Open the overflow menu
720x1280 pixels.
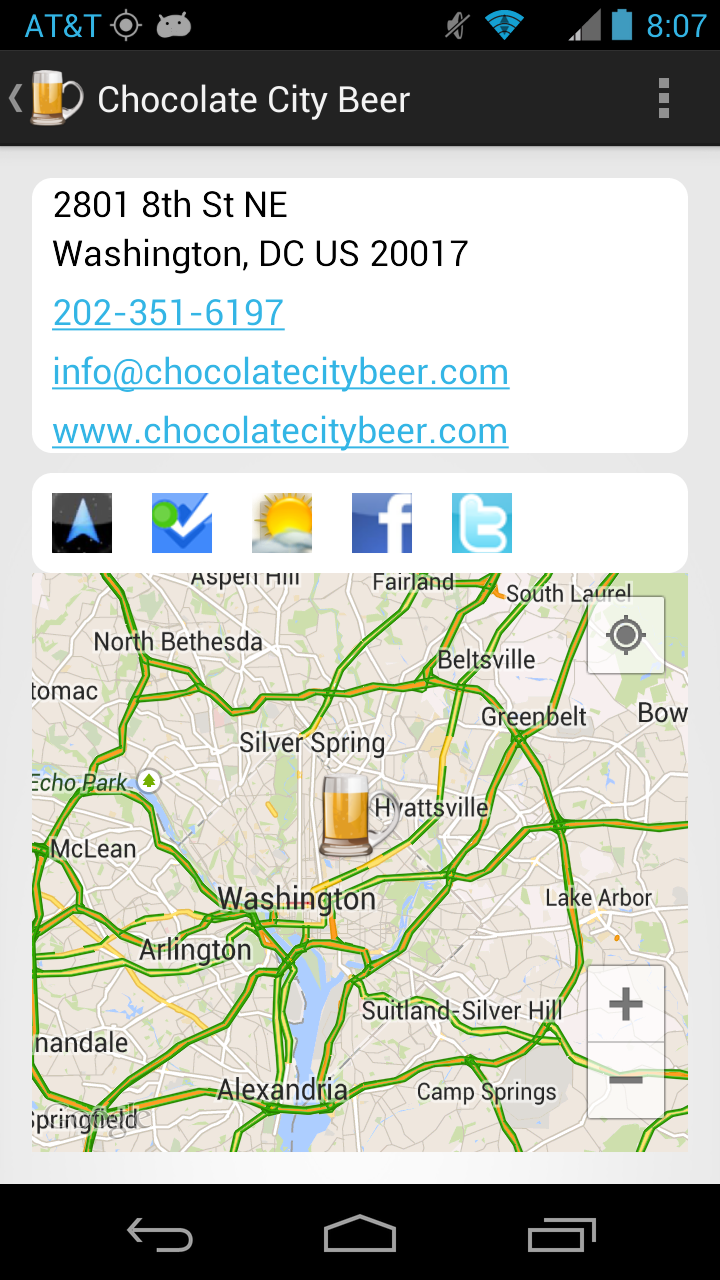[663, 98]
